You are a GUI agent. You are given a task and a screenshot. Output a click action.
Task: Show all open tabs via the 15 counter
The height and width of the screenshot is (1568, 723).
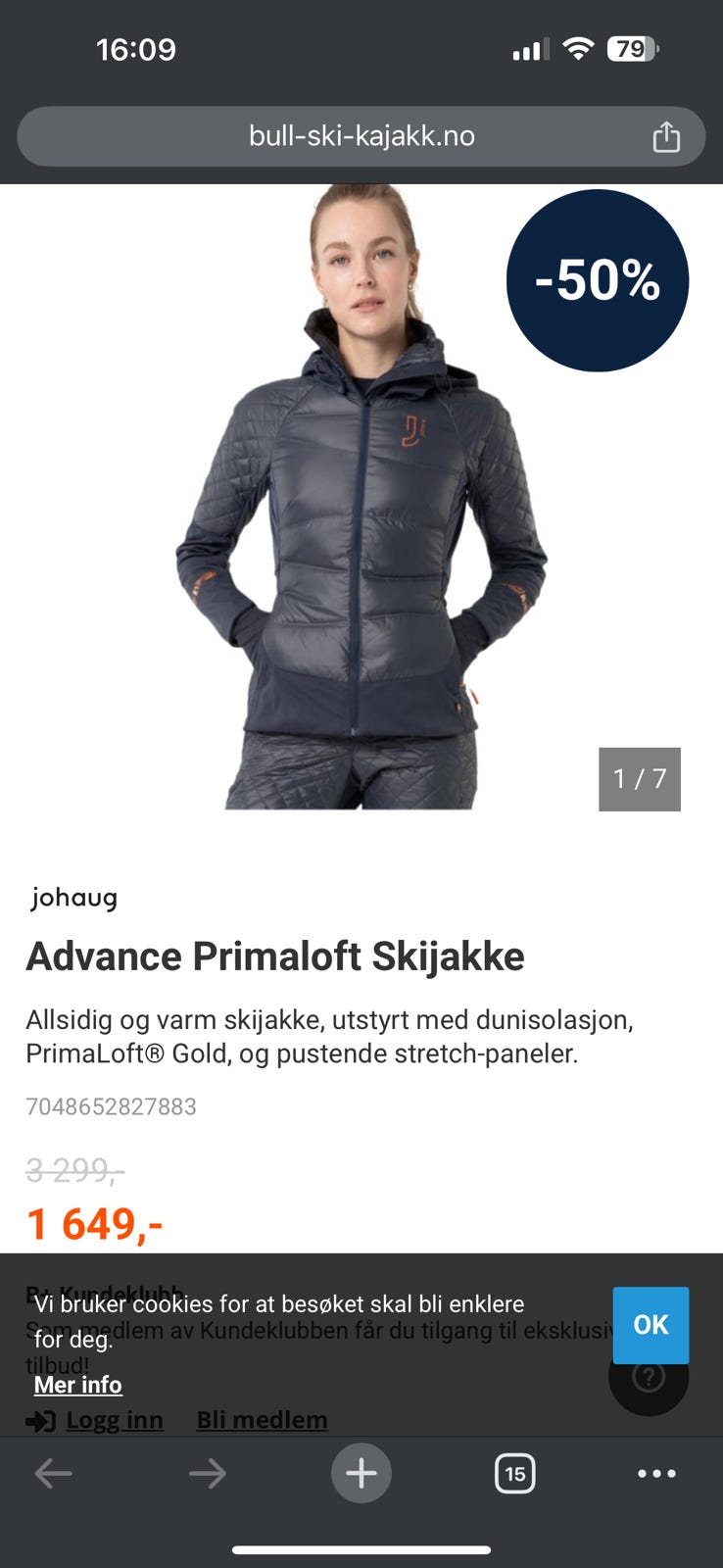515,1473
